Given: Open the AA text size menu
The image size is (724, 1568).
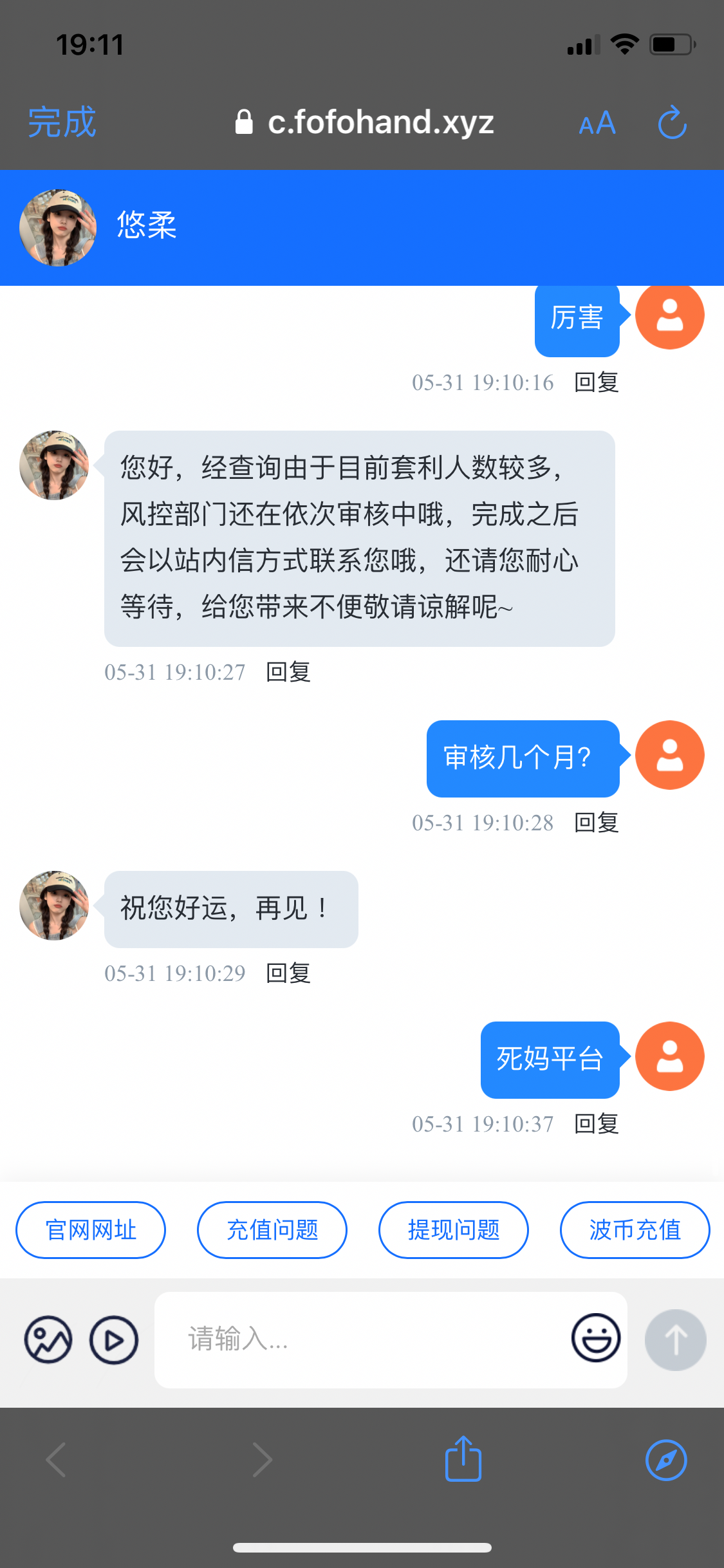Looking at the screenshot, I should [597, 123].
